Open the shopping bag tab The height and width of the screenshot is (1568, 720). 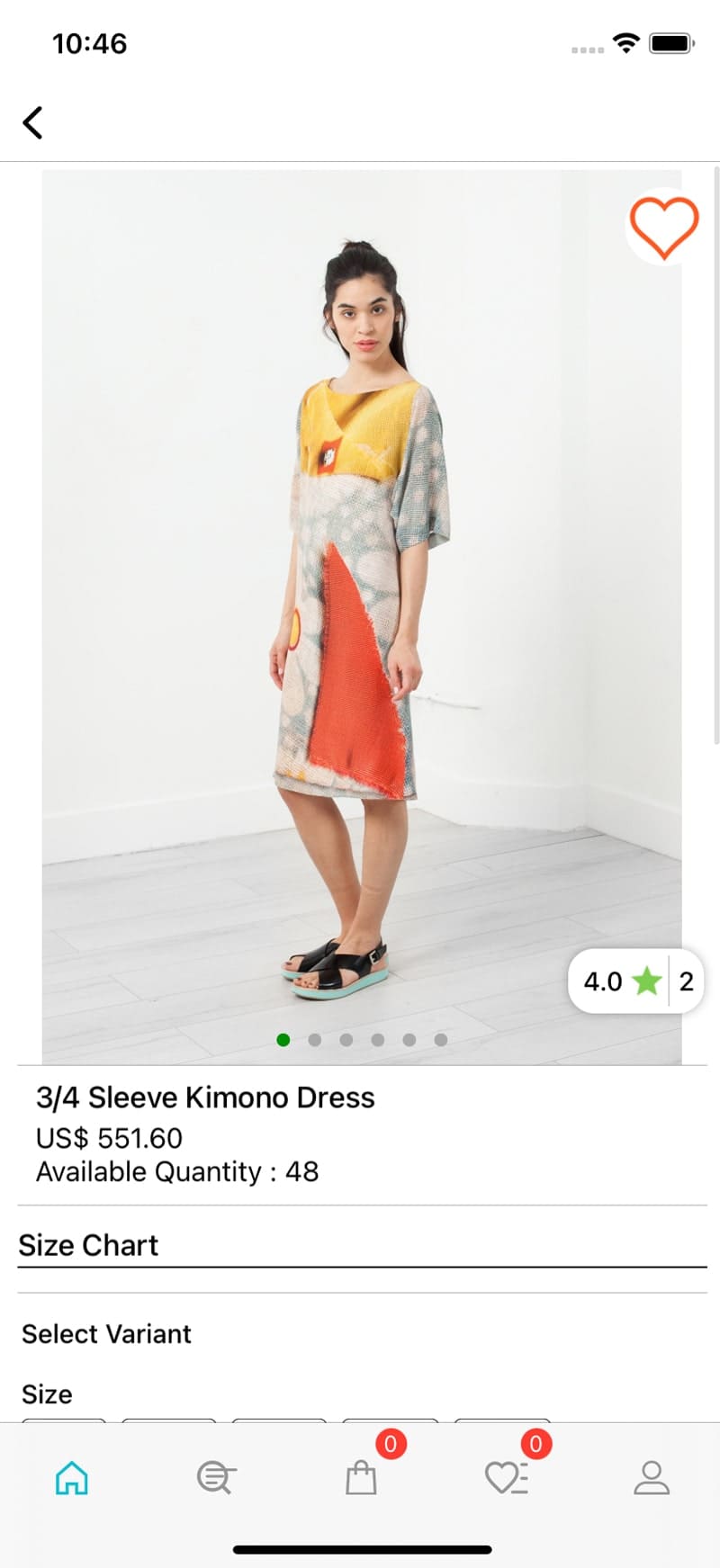pos(362,1475)
